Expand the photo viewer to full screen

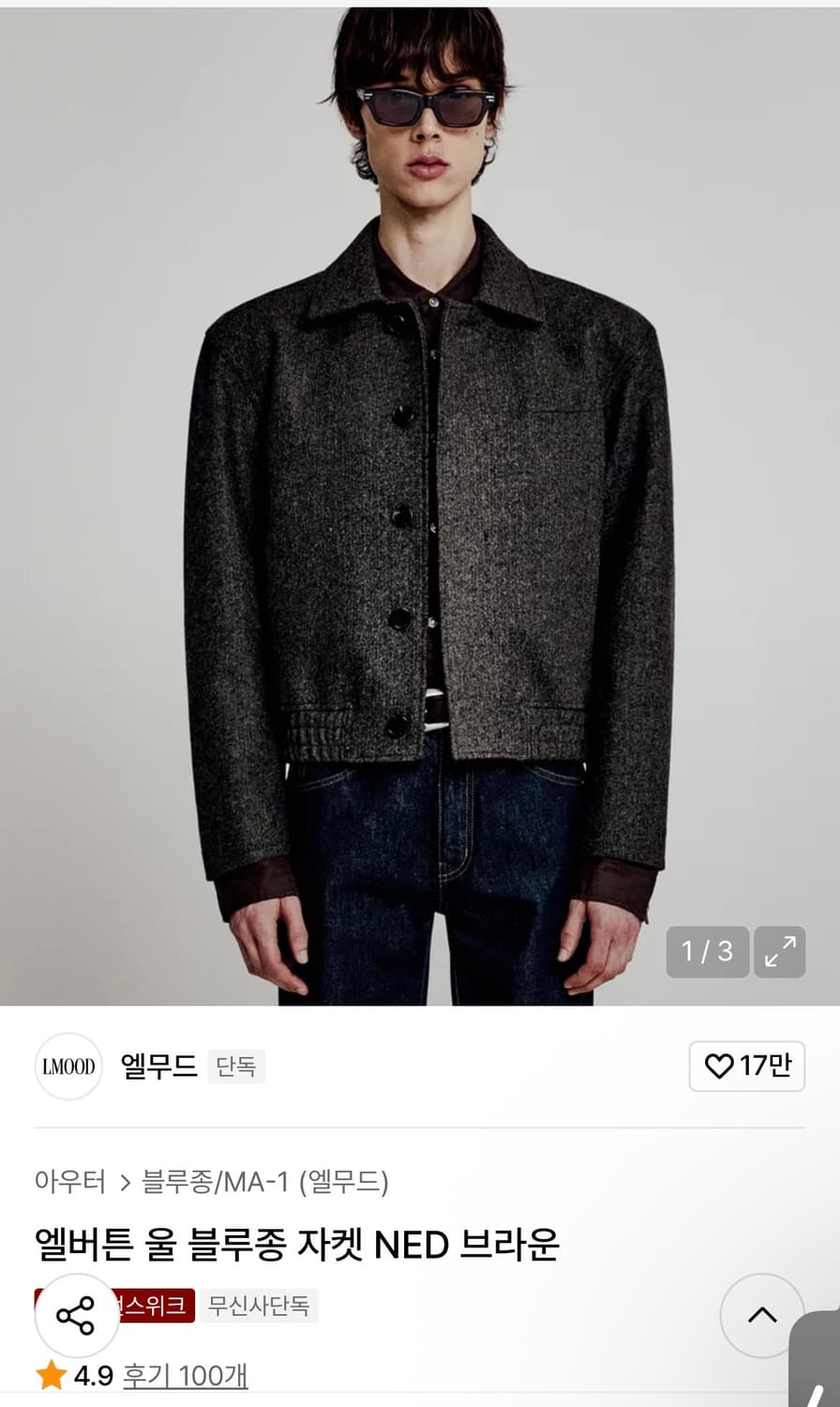[x=781, y=952]
